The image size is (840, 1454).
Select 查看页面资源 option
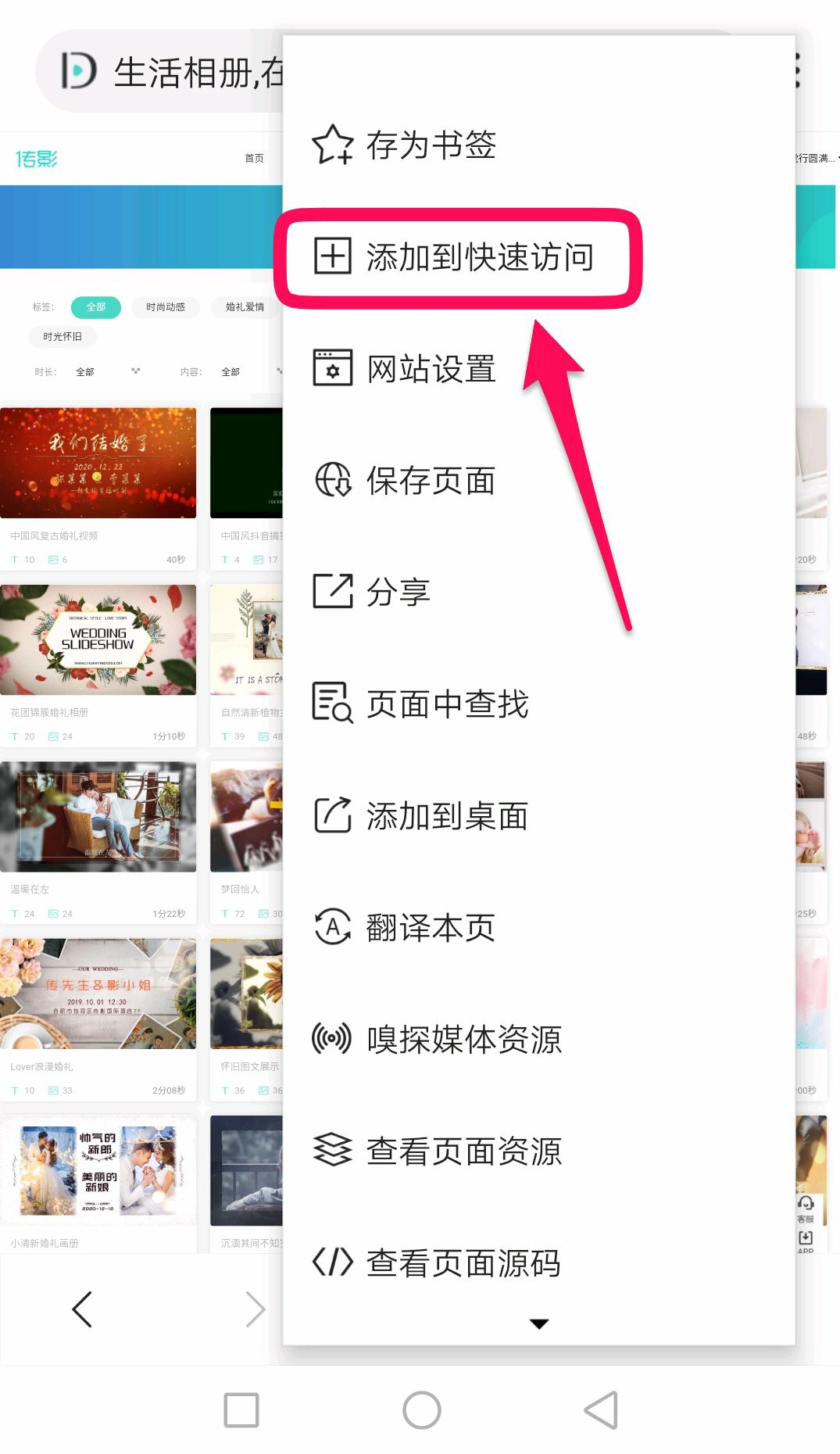[x=464, y=1151]
